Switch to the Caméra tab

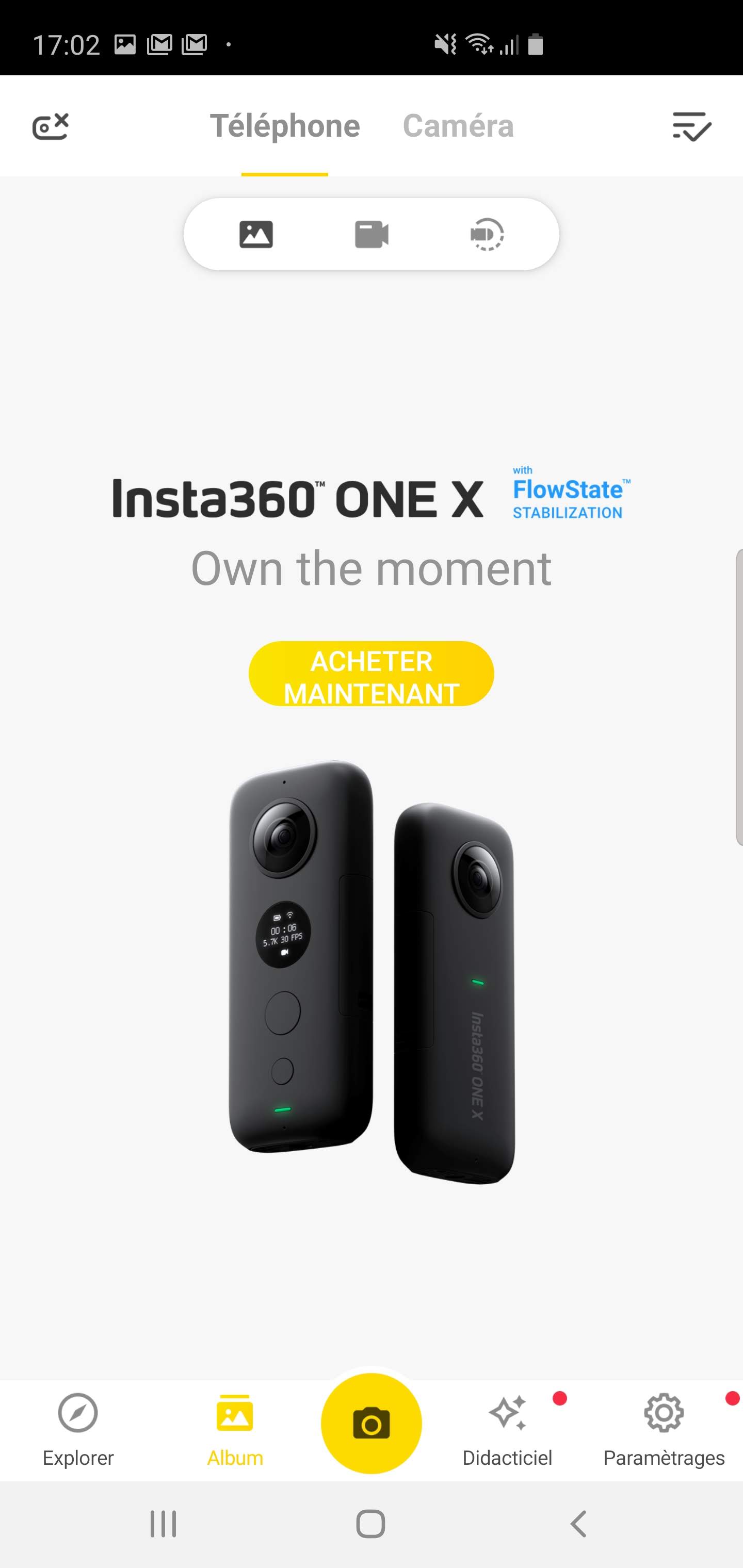[x=458, y=126]
